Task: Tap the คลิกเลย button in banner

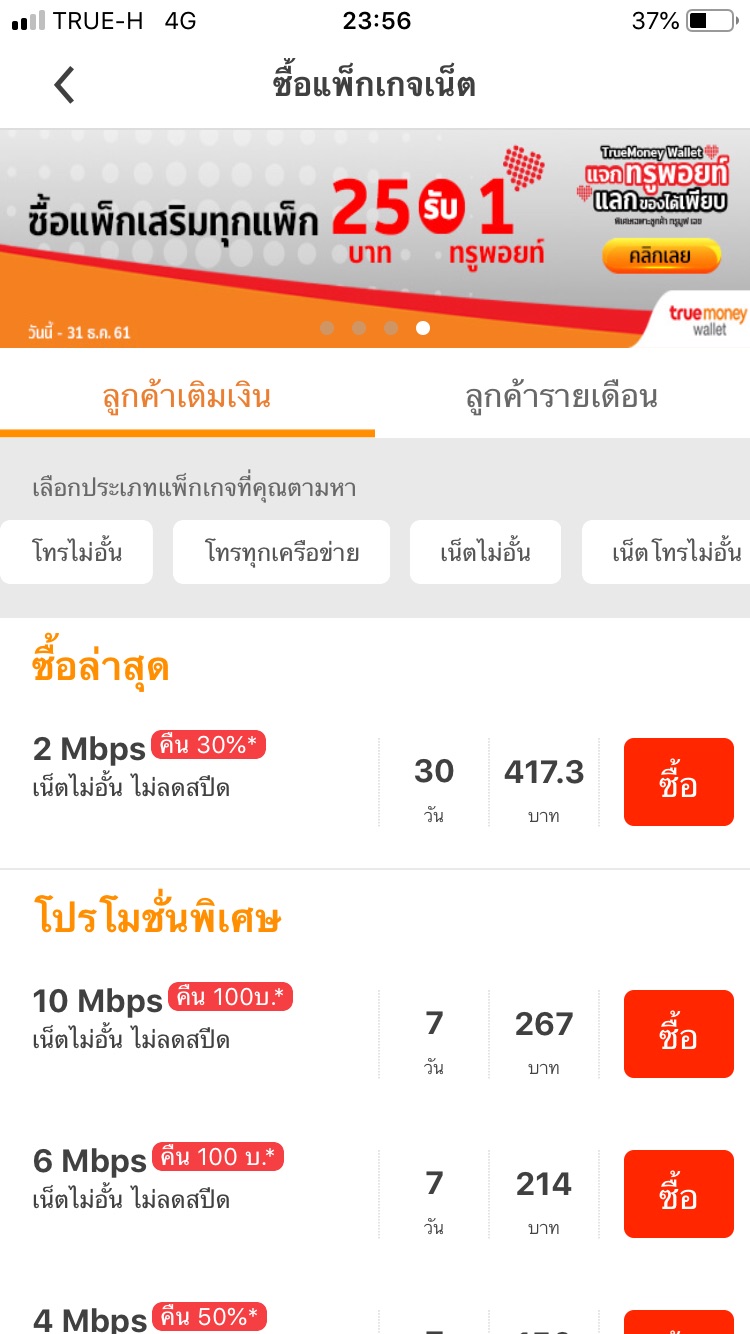Action: pyautogui.click(x=660, y=256)
